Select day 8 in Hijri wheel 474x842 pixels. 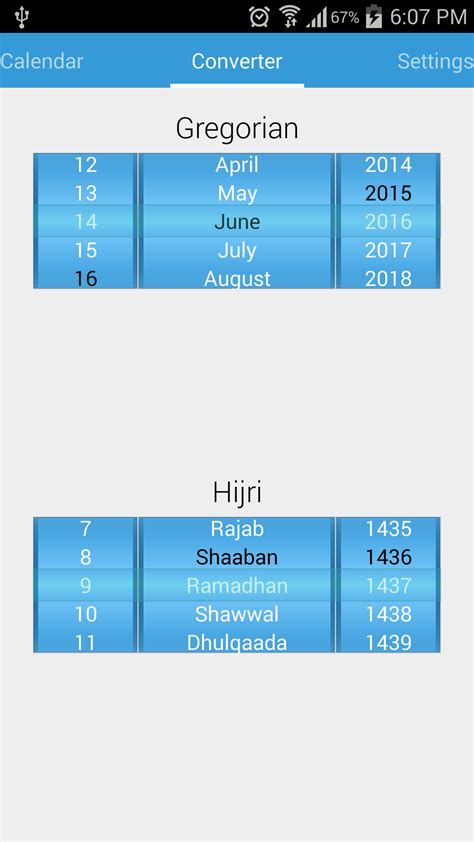pos(85,557)
